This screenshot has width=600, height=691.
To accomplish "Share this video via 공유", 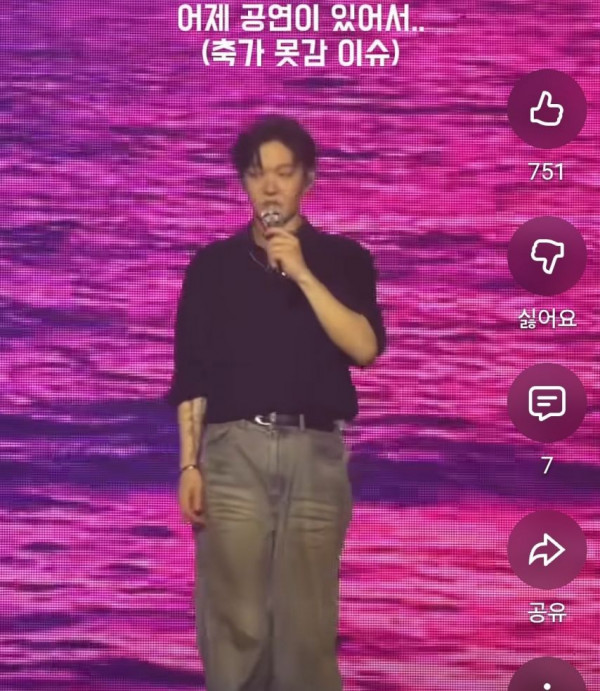I will [x=547, y=549].
